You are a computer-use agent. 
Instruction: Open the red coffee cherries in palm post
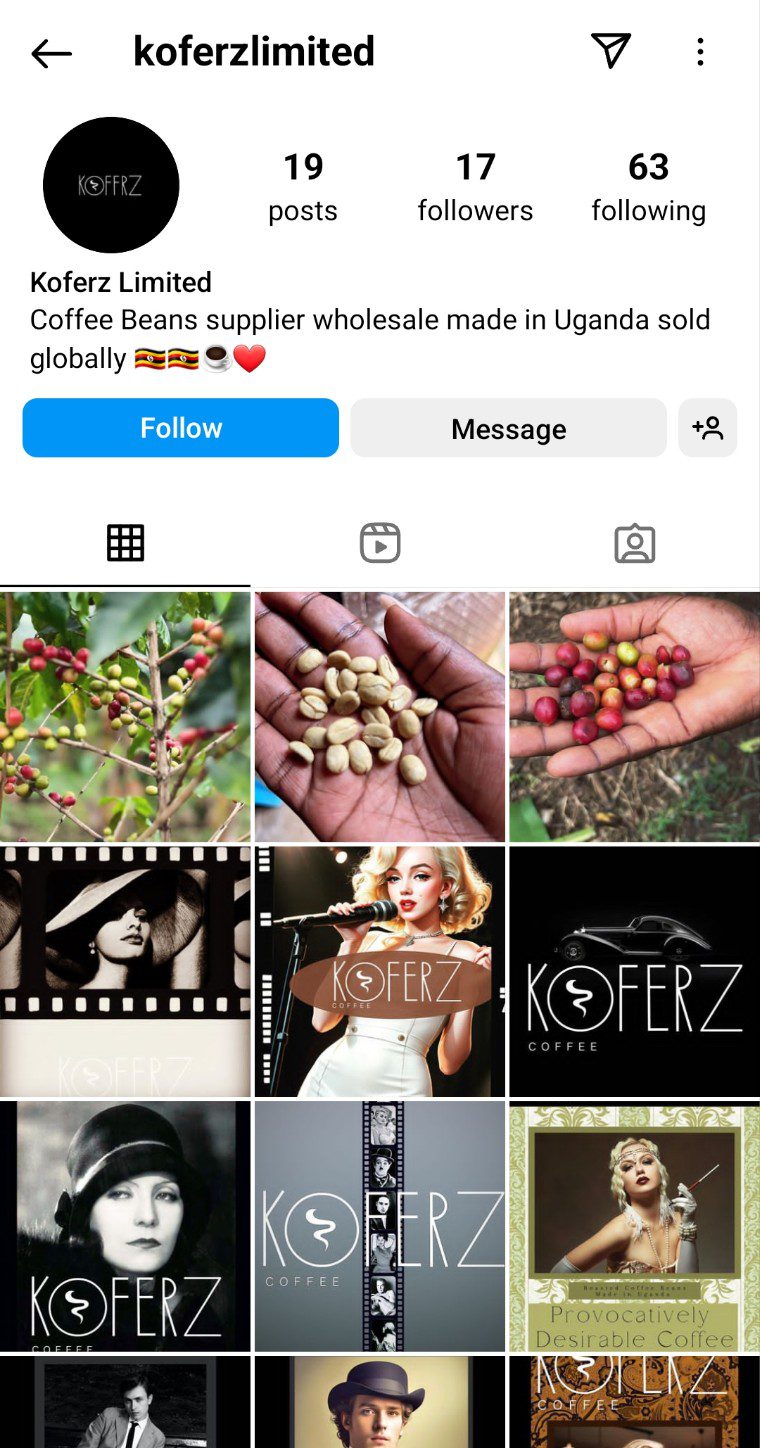634,716
